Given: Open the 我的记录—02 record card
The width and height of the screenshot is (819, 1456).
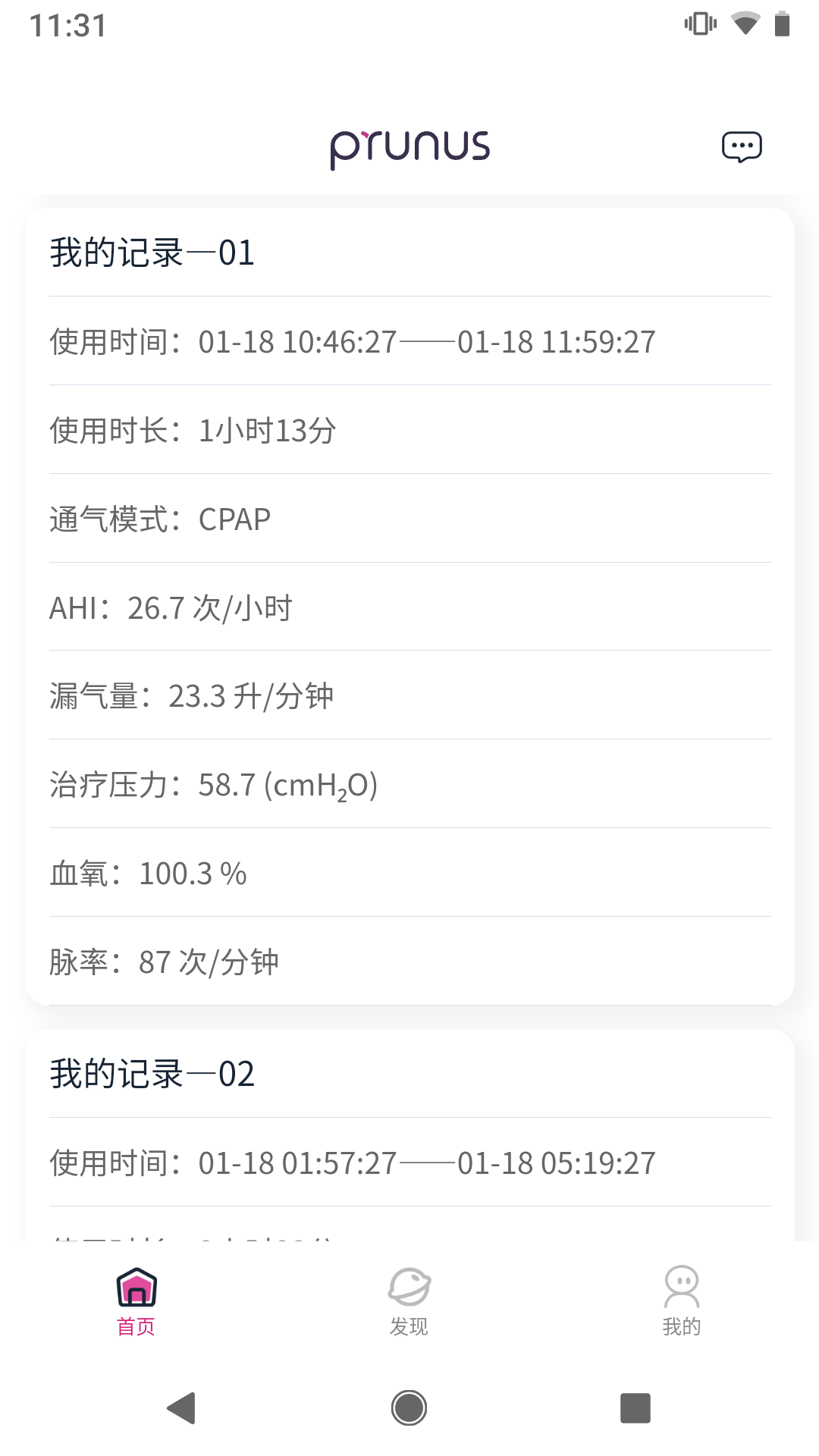Looking at the screenshot, I should click(410, 1135).
